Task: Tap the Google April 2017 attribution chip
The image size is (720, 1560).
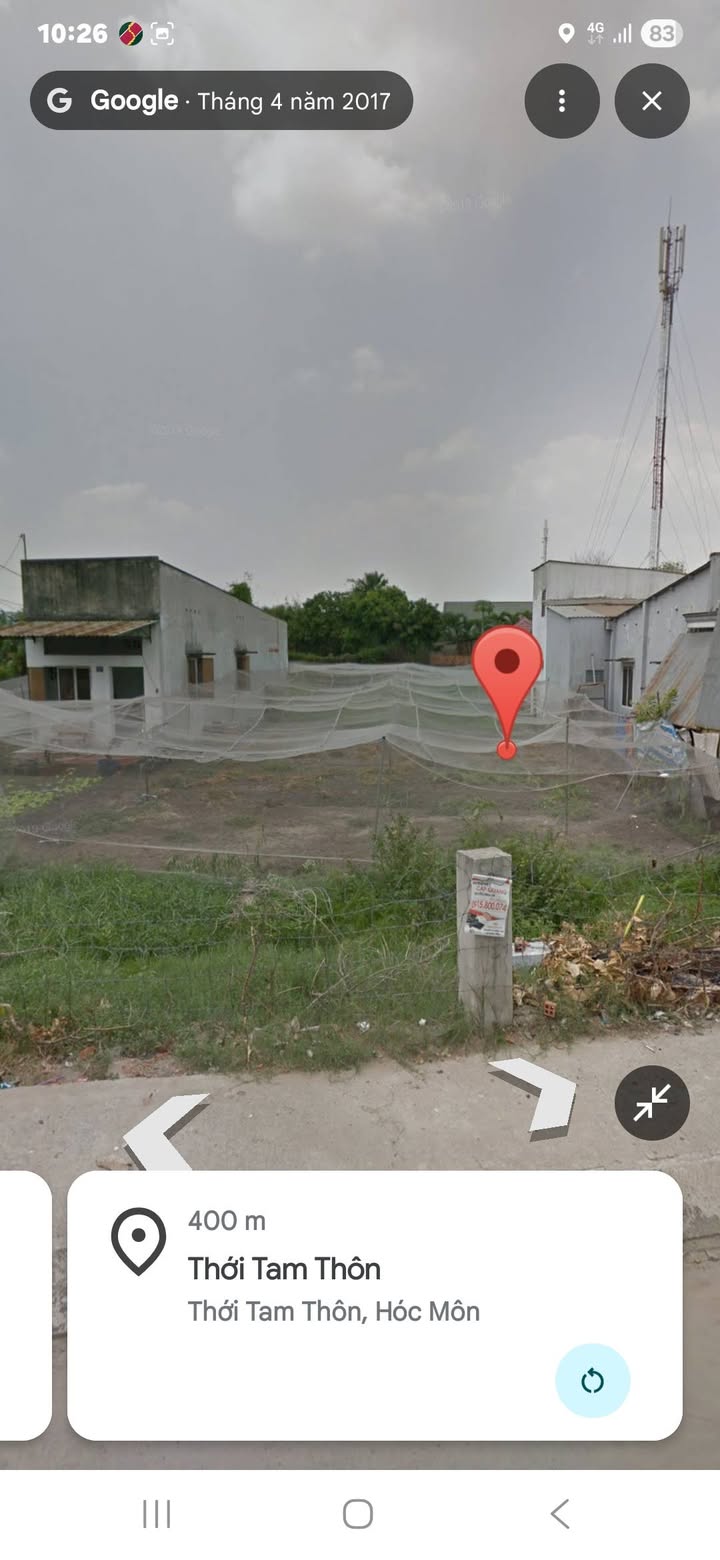Action: pyautogui.click(x=221, y=100)
